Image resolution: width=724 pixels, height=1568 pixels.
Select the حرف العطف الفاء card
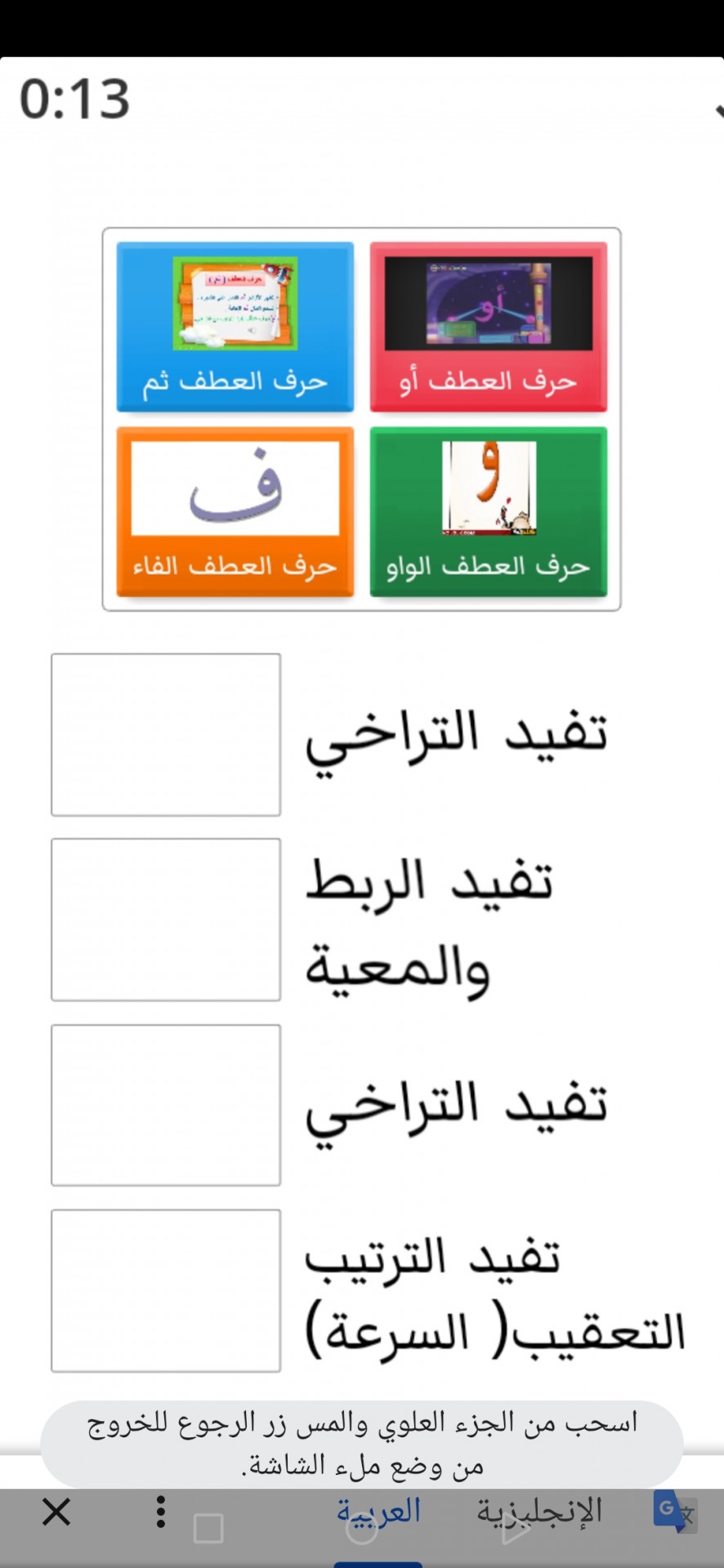pyautogui.click(x=235, y=512)
